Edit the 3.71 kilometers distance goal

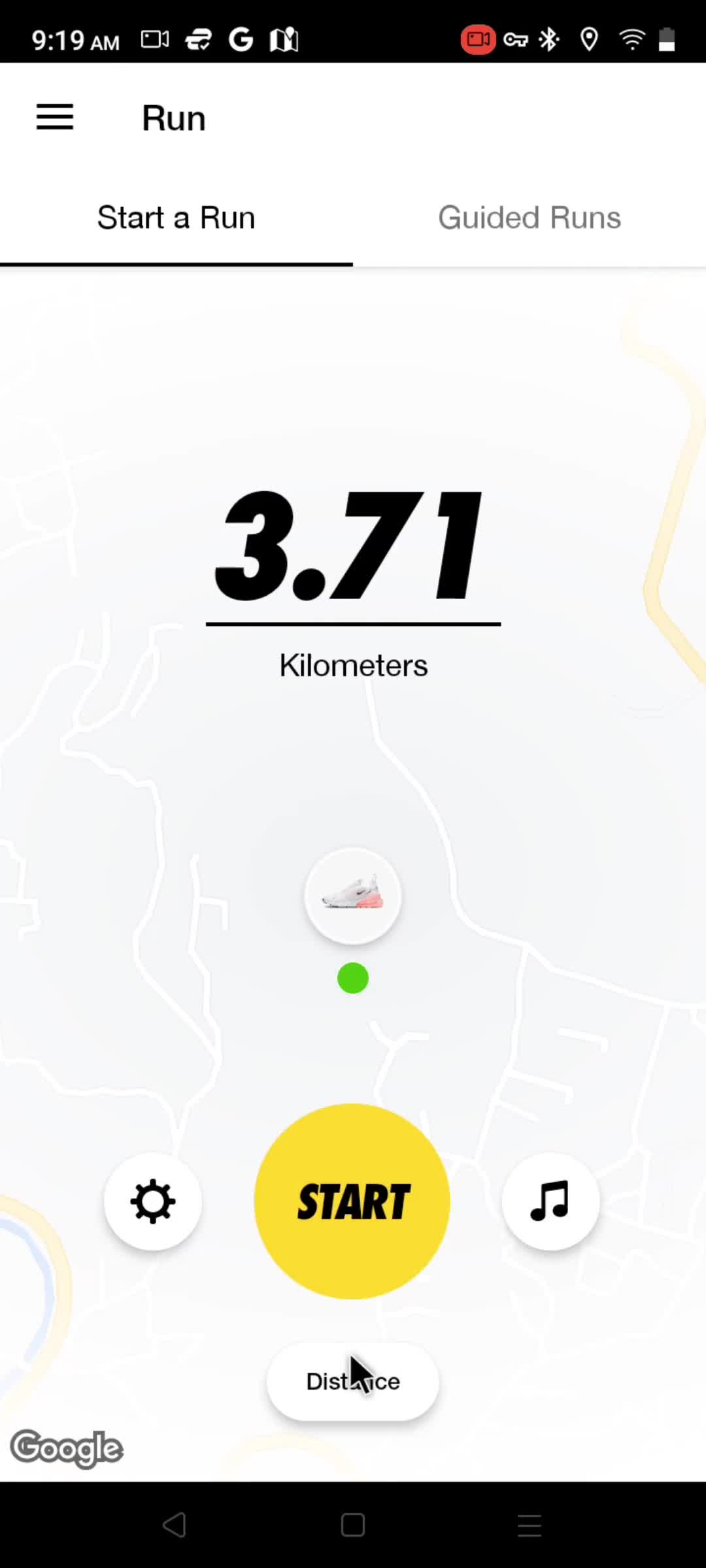[352, 549]
